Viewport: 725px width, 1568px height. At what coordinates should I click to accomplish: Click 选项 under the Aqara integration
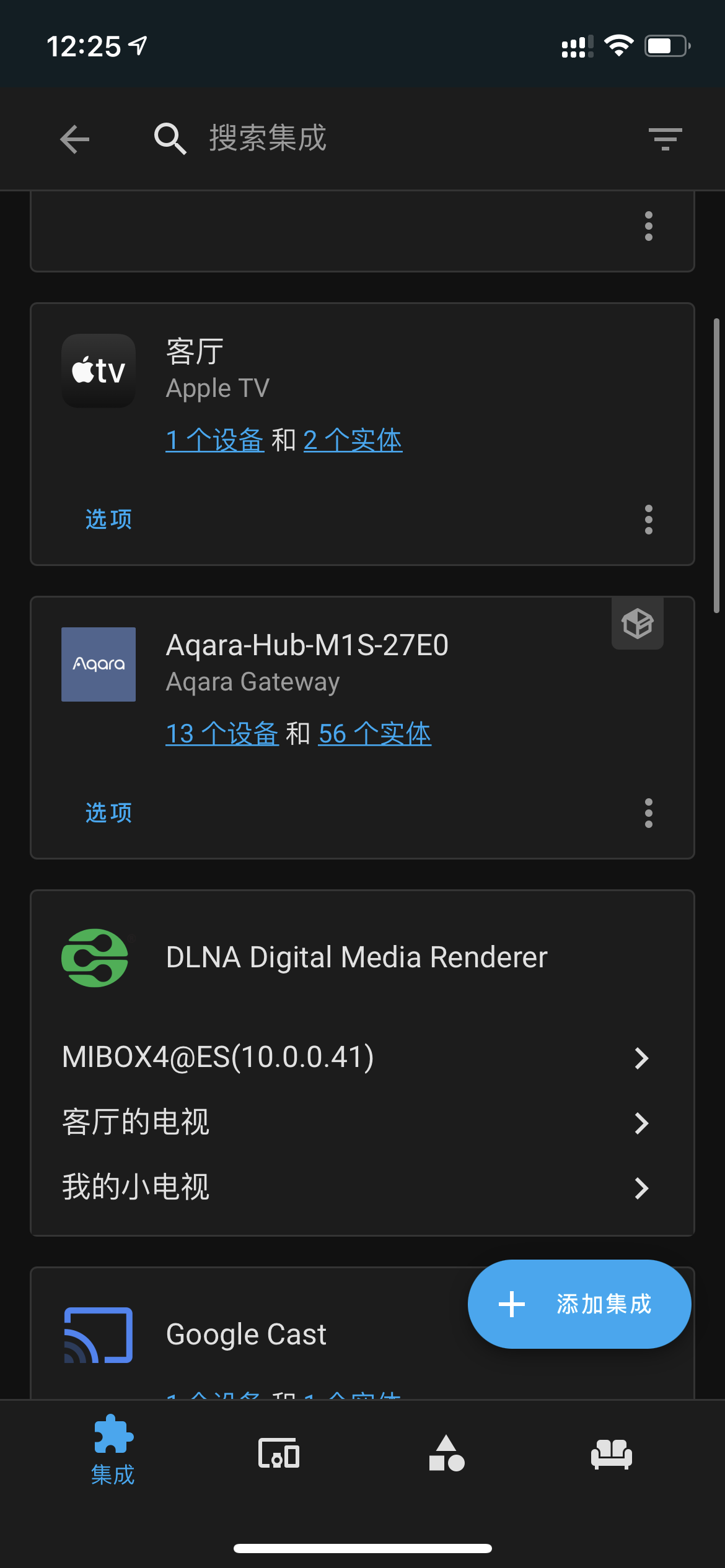(108, 812)
